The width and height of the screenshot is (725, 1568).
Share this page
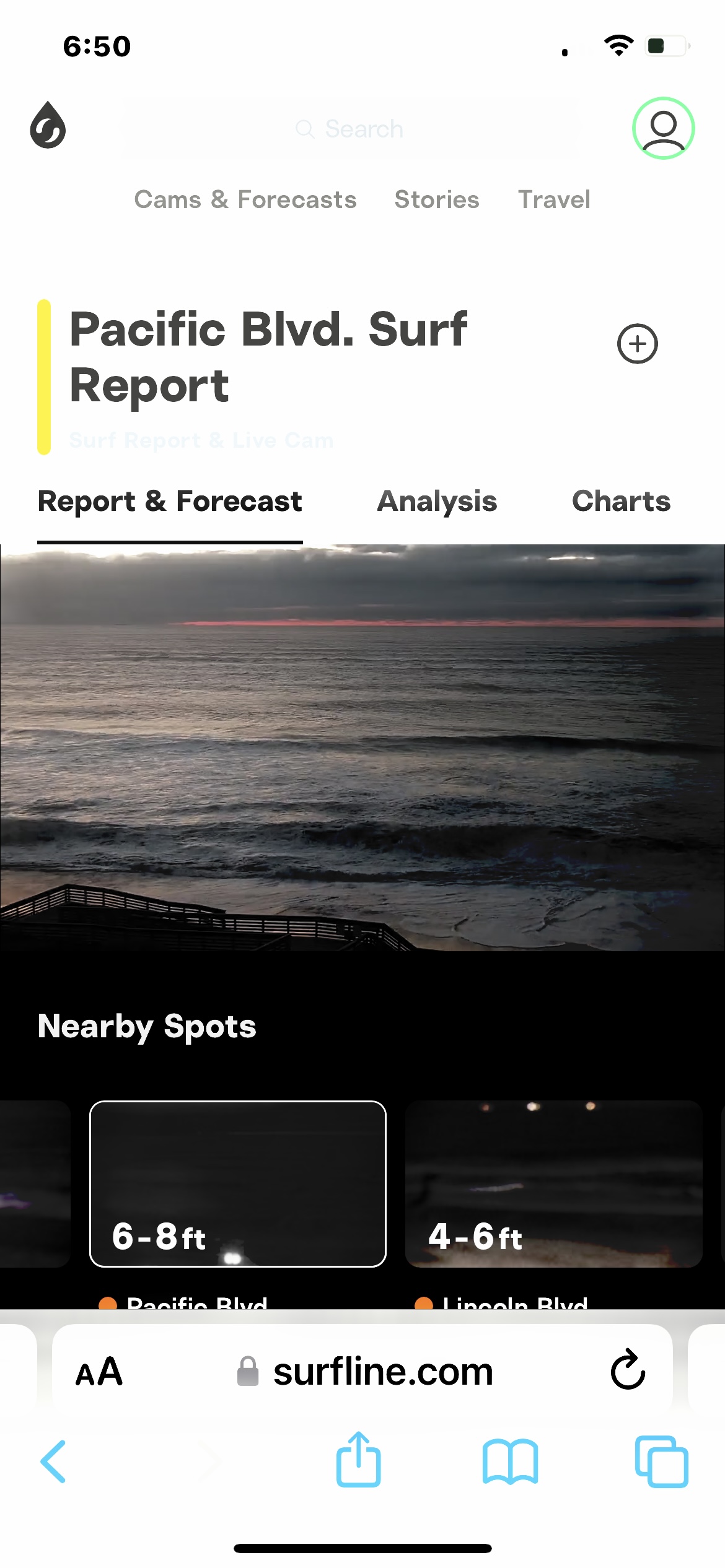point(358,1459)
